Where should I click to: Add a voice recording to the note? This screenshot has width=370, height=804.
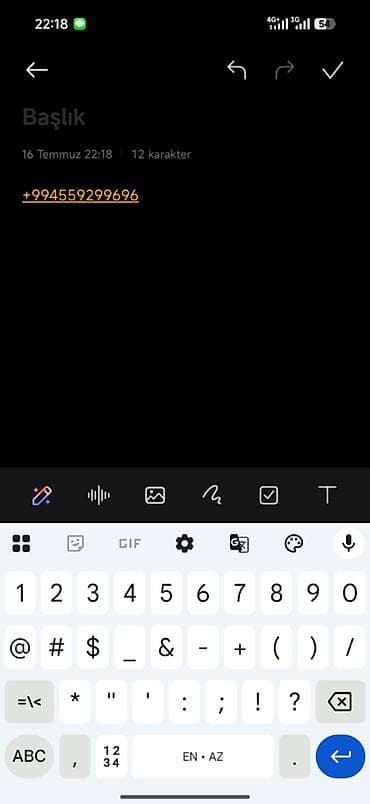point(98,495)
